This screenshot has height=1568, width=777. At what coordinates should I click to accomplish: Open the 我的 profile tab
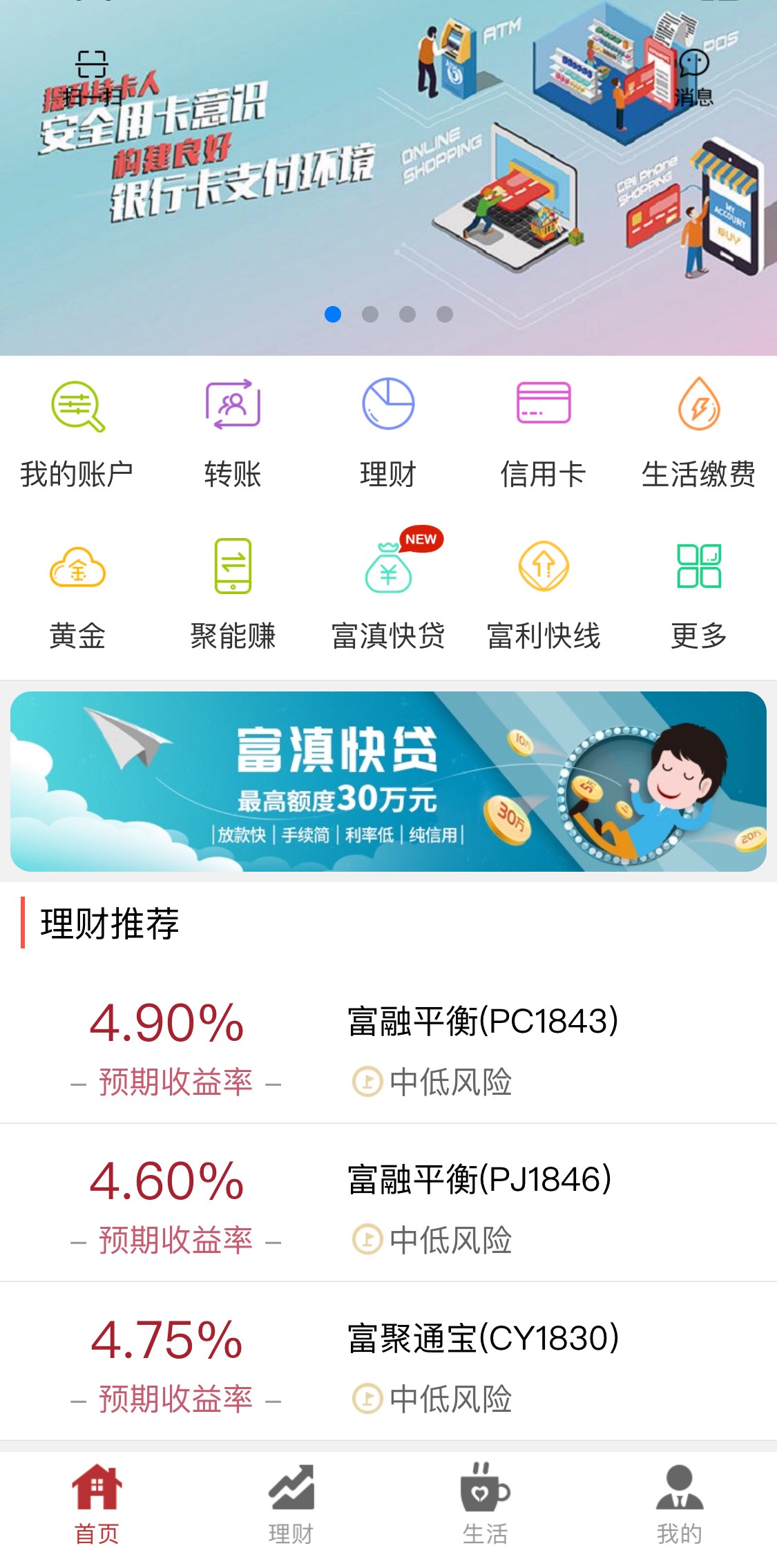(x=680, y=1513)
